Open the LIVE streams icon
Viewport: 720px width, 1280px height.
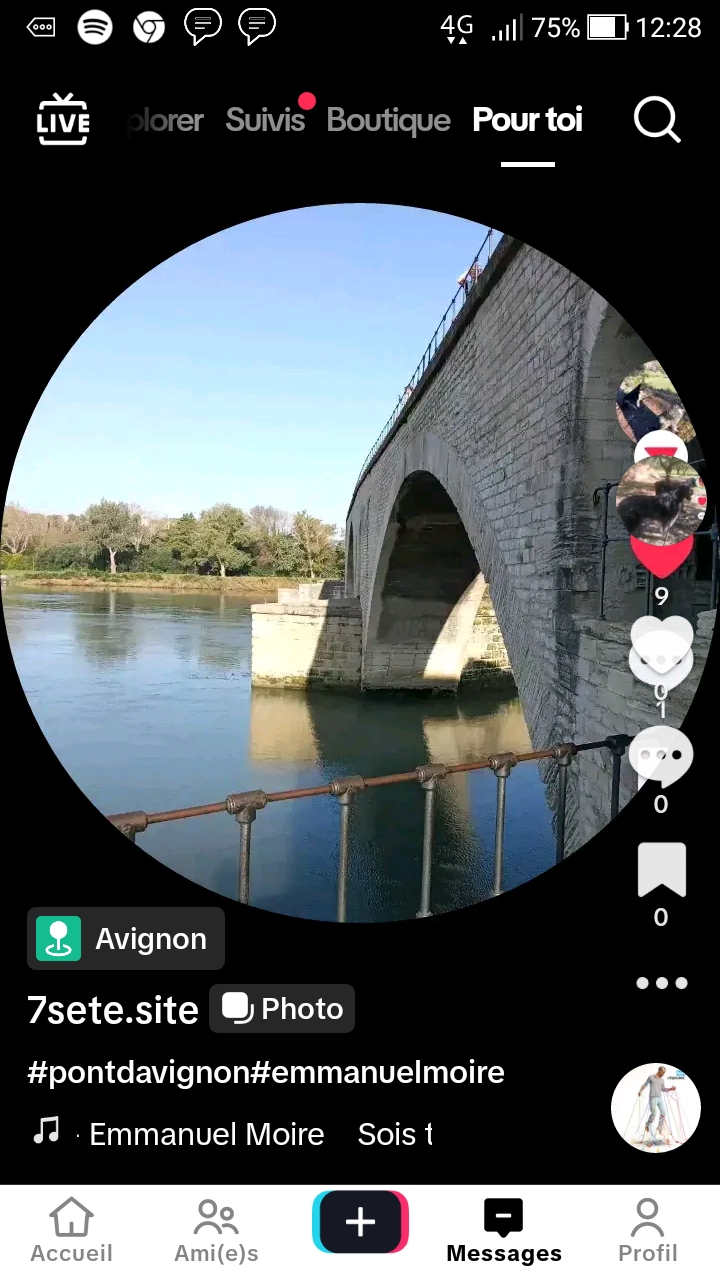tap(63, 120)
